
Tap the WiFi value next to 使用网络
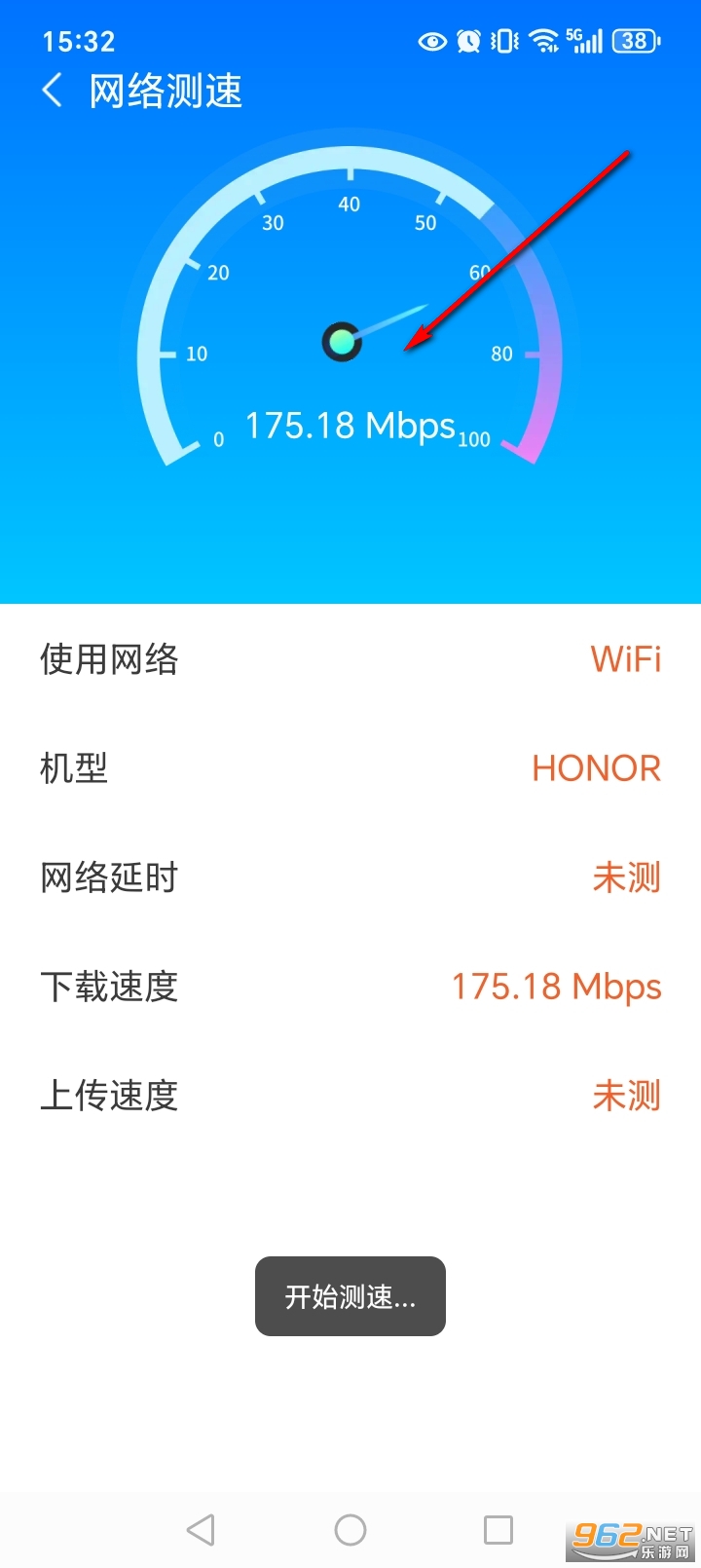pyautogui.click(x=626, y=660)
